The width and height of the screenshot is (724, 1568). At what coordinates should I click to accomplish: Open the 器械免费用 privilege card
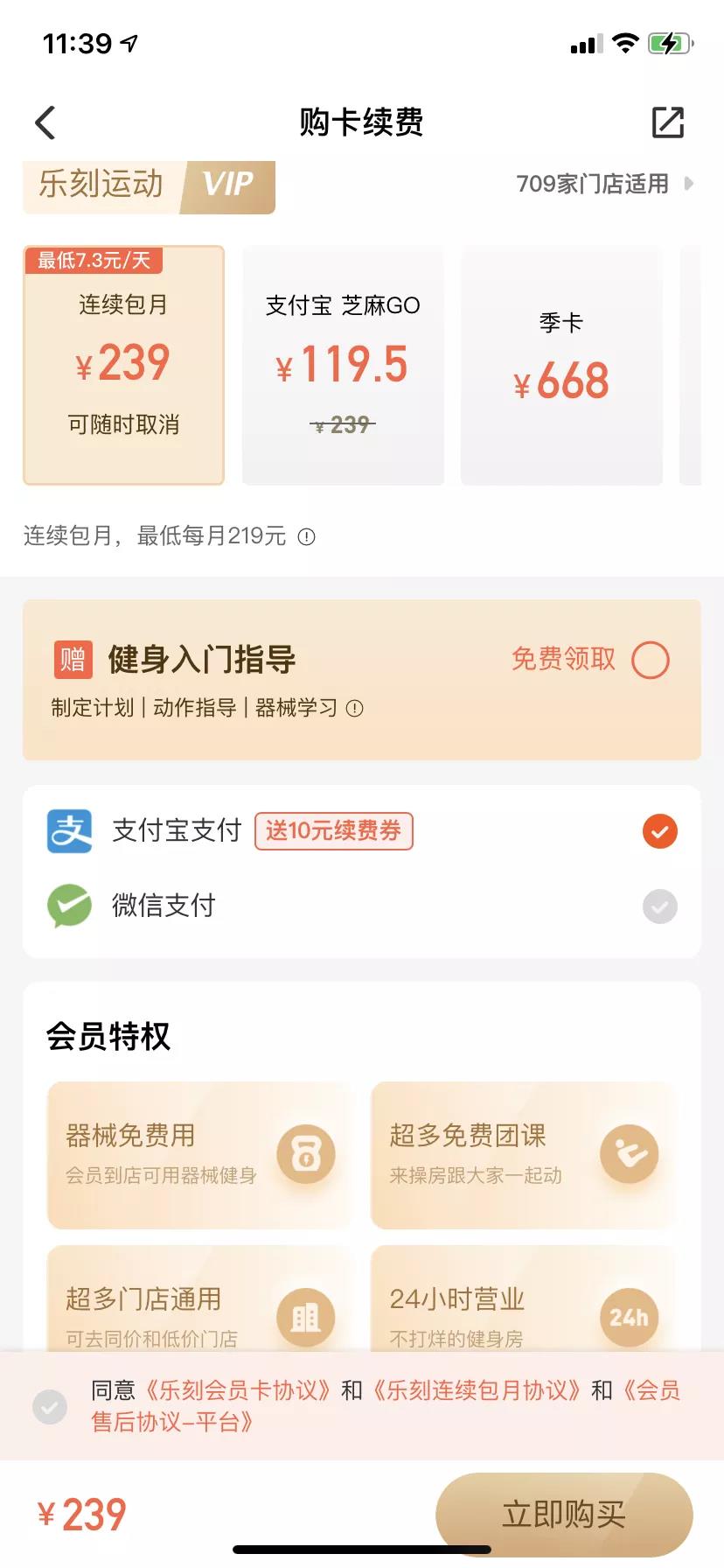coord(199,1155)
